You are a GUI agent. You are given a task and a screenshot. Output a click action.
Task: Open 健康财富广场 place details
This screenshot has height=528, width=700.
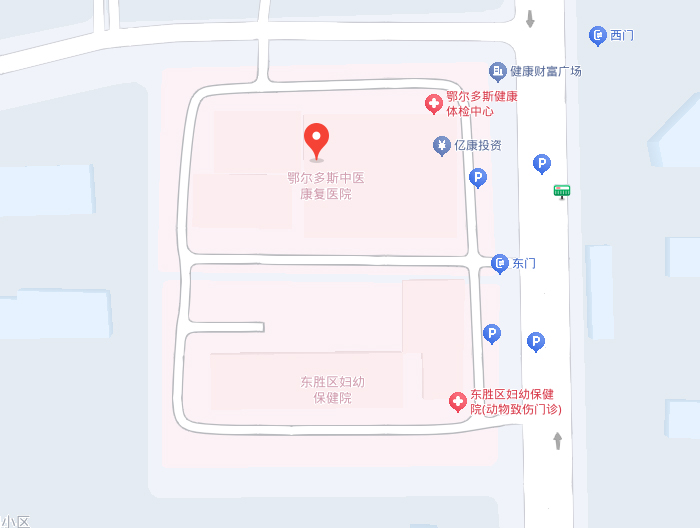(497, 71)
